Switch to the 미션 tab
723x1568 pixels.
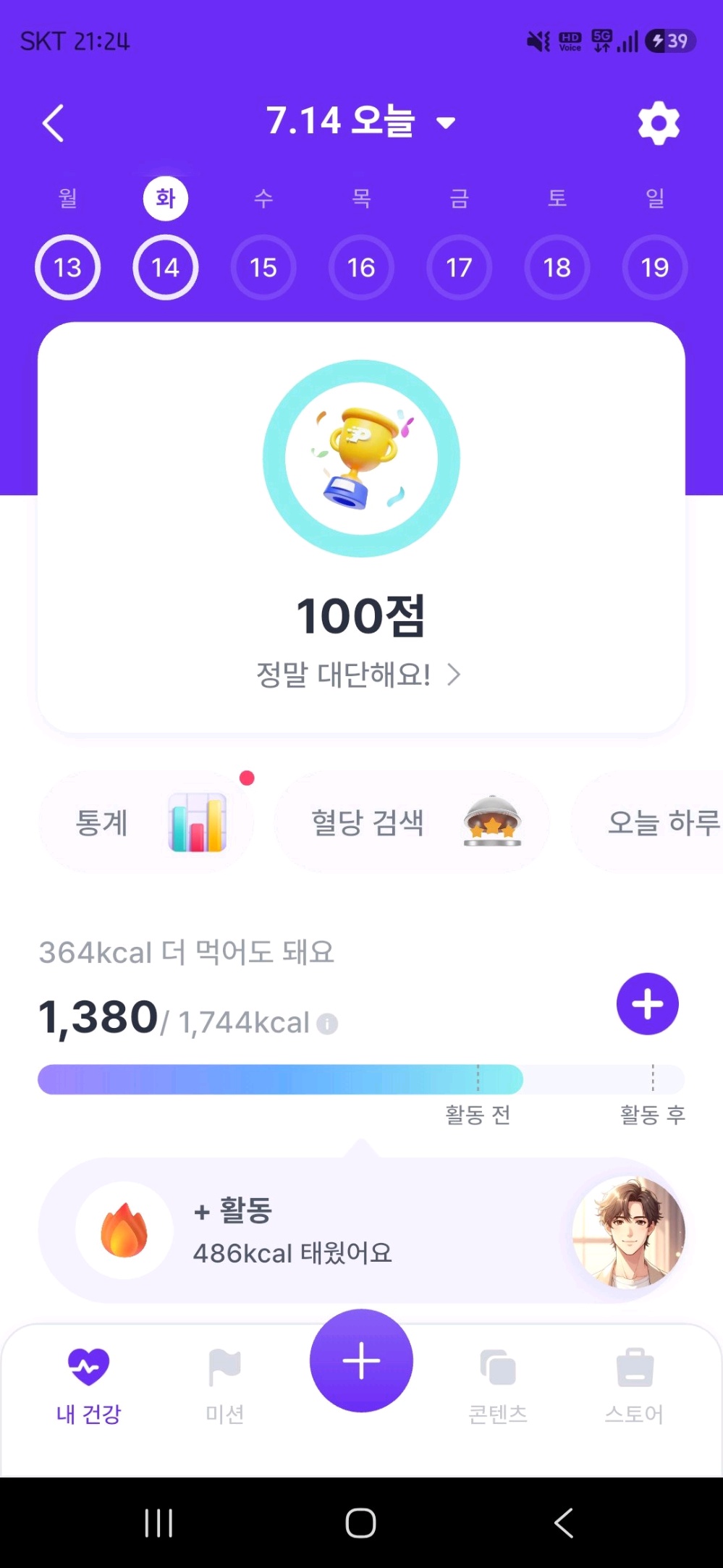[x=224, y=1386]
